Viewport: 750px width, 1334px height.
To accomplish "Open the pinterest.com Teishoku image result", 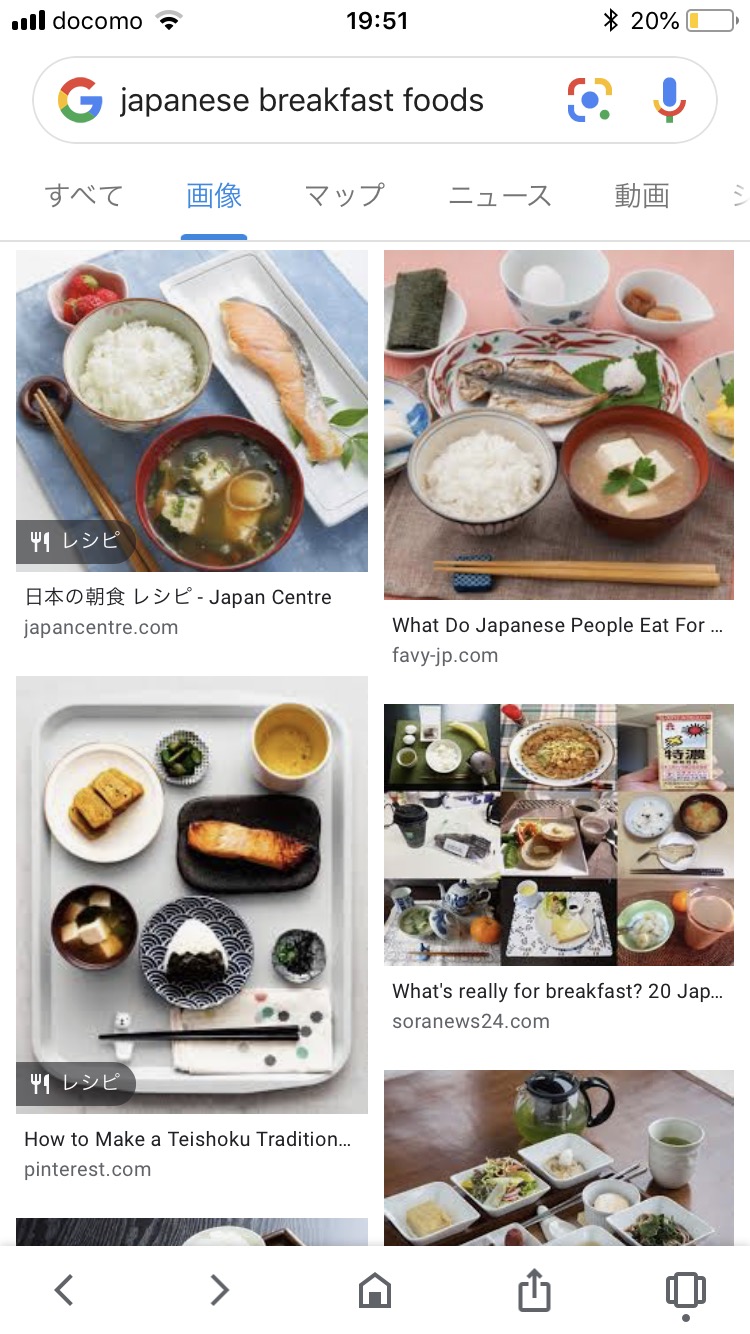I will pos(192,894).
